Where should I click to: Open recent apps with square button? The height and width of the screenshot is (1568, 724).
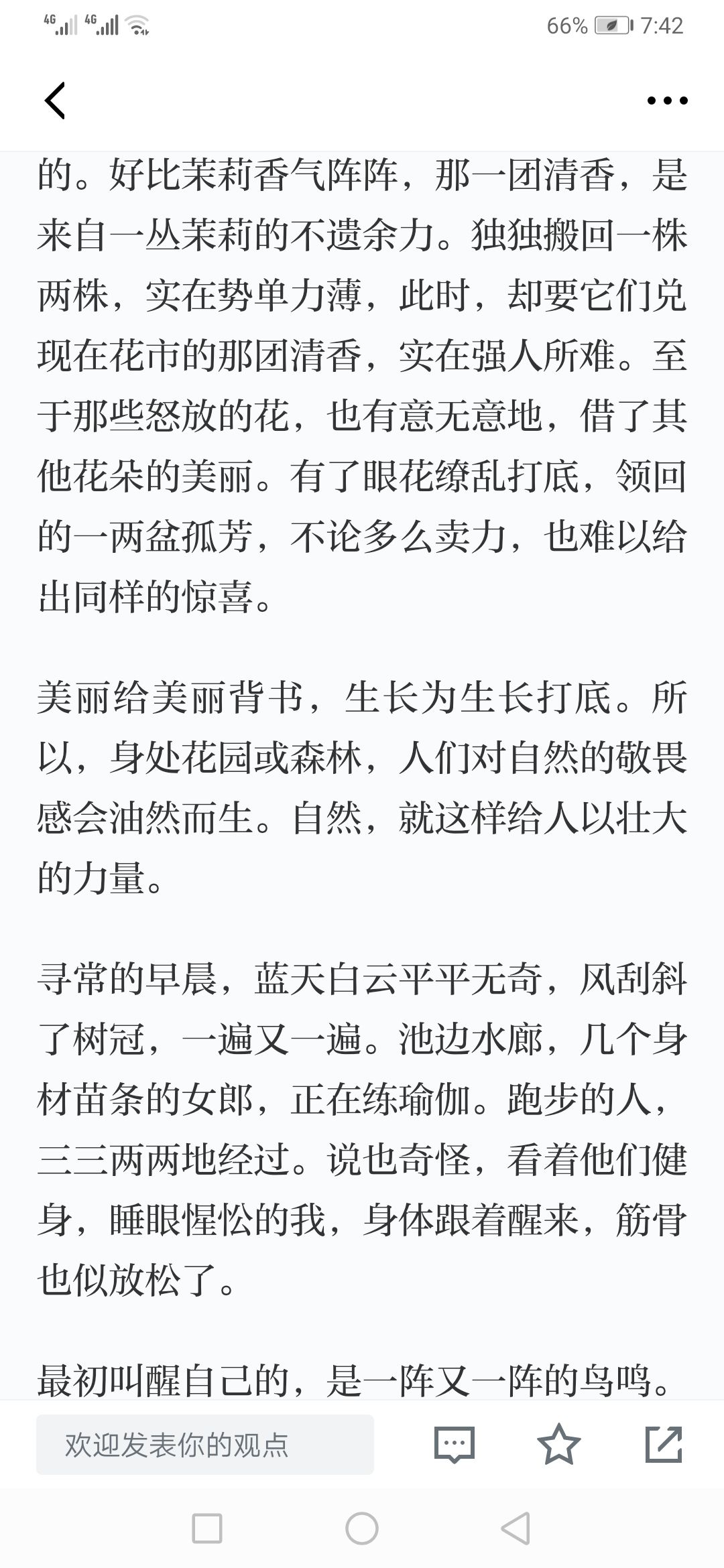pyautogui.click(x=207, y=1528)
